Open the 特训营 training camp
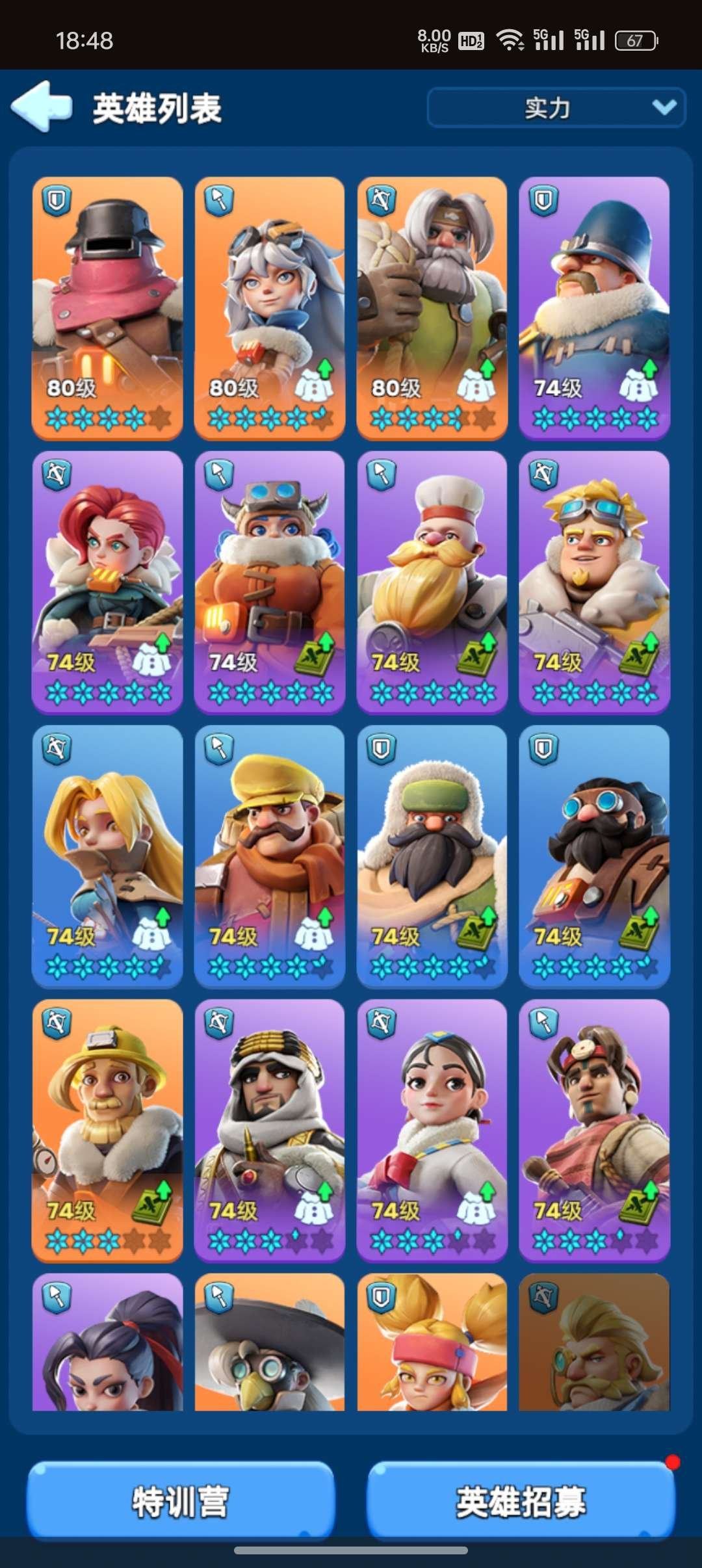 click(x=181, y=1502)
